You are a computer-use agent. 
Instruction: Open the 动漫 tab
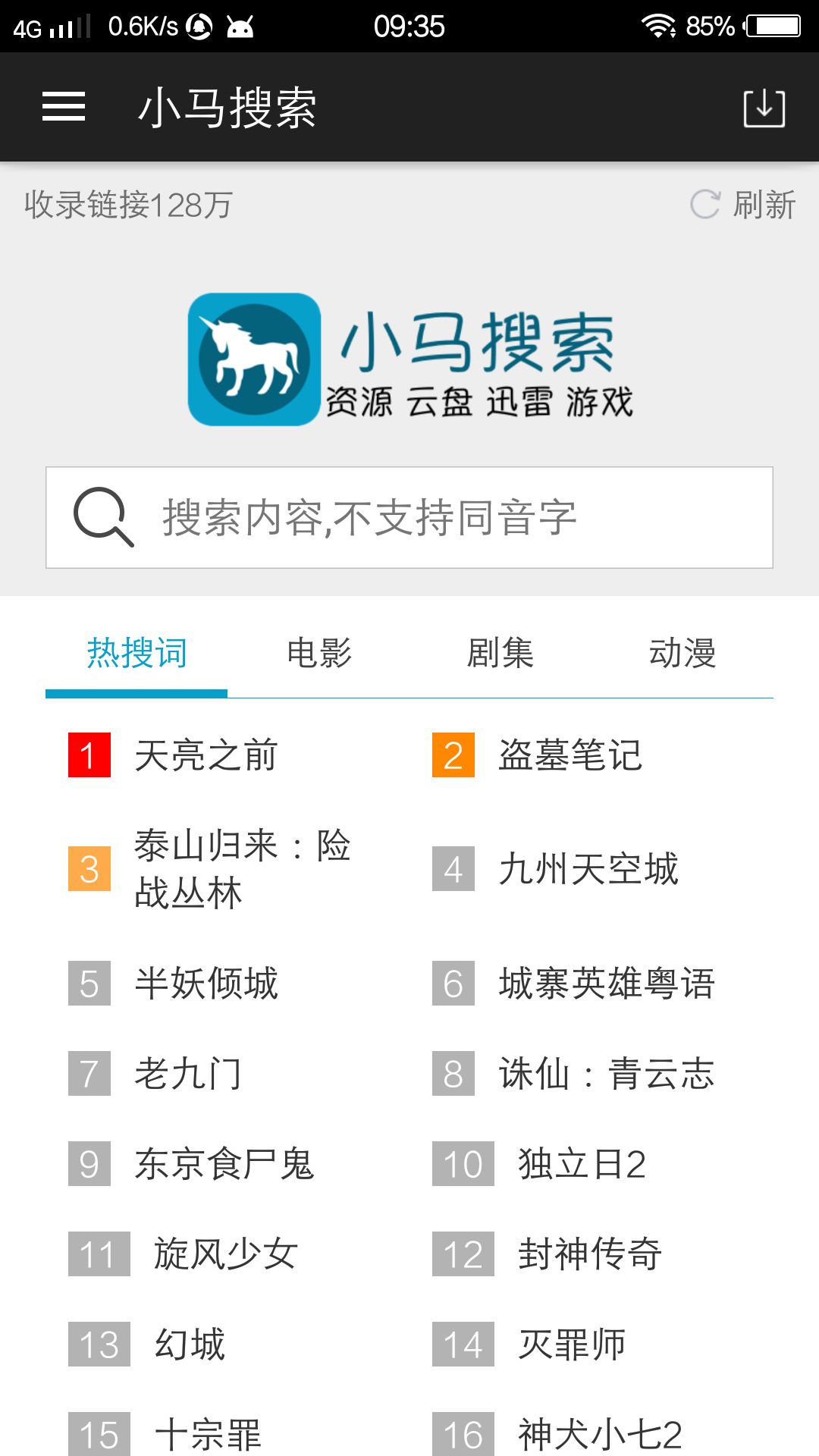[682, 654]
